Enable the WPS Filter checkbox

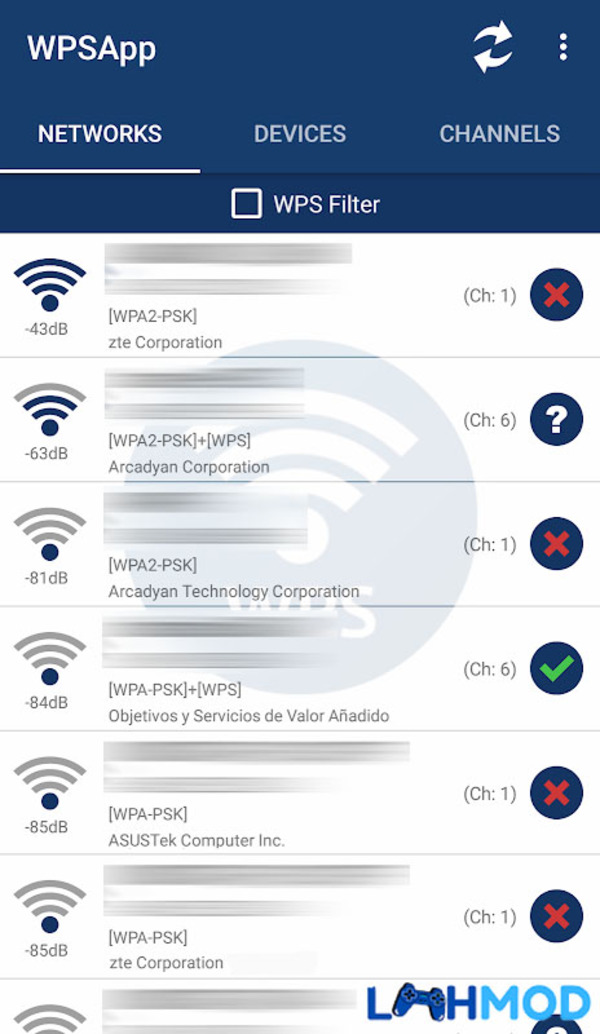247,203
